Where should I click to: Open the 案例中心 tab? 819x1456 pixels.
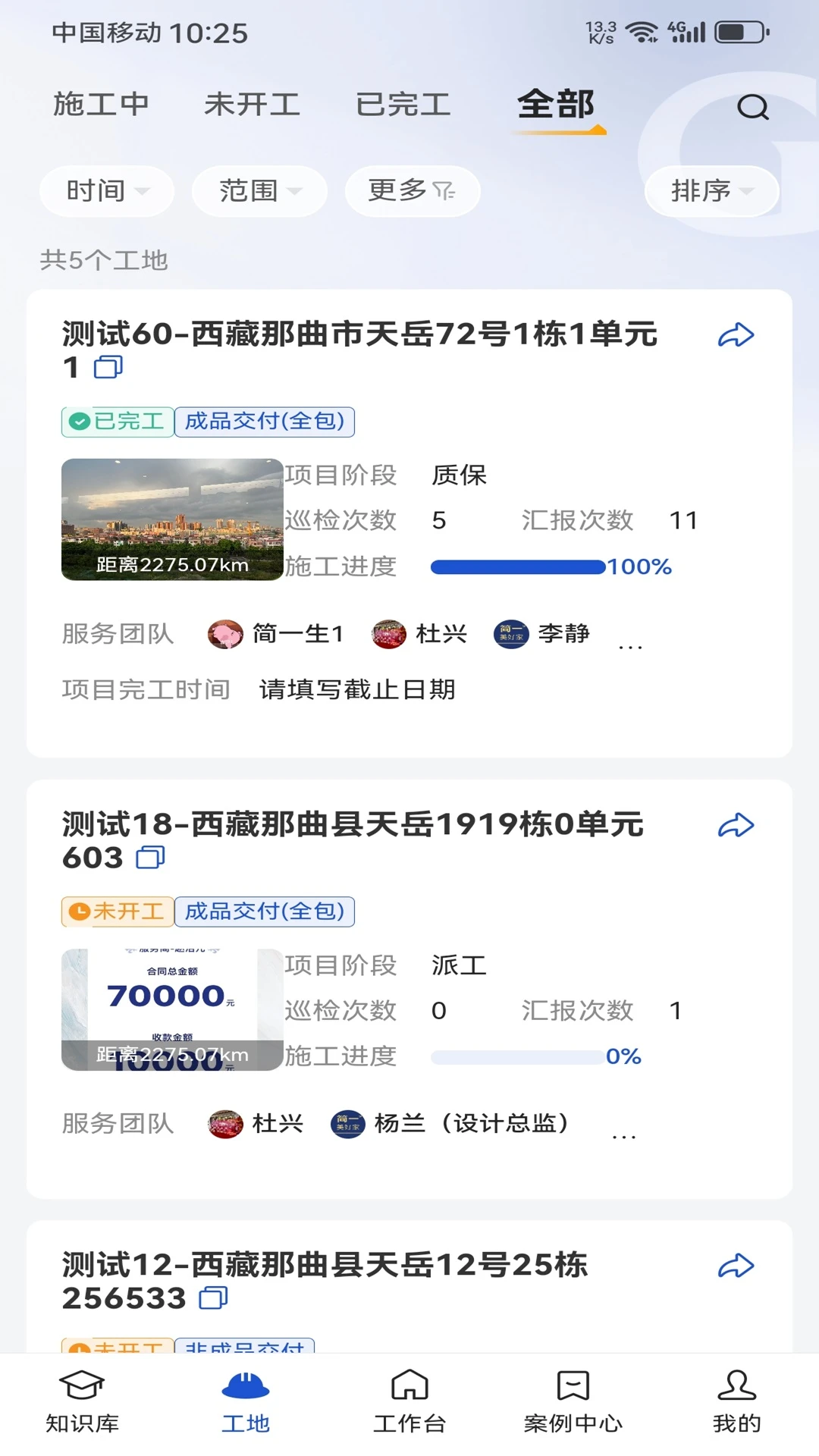click(573, 1401)
